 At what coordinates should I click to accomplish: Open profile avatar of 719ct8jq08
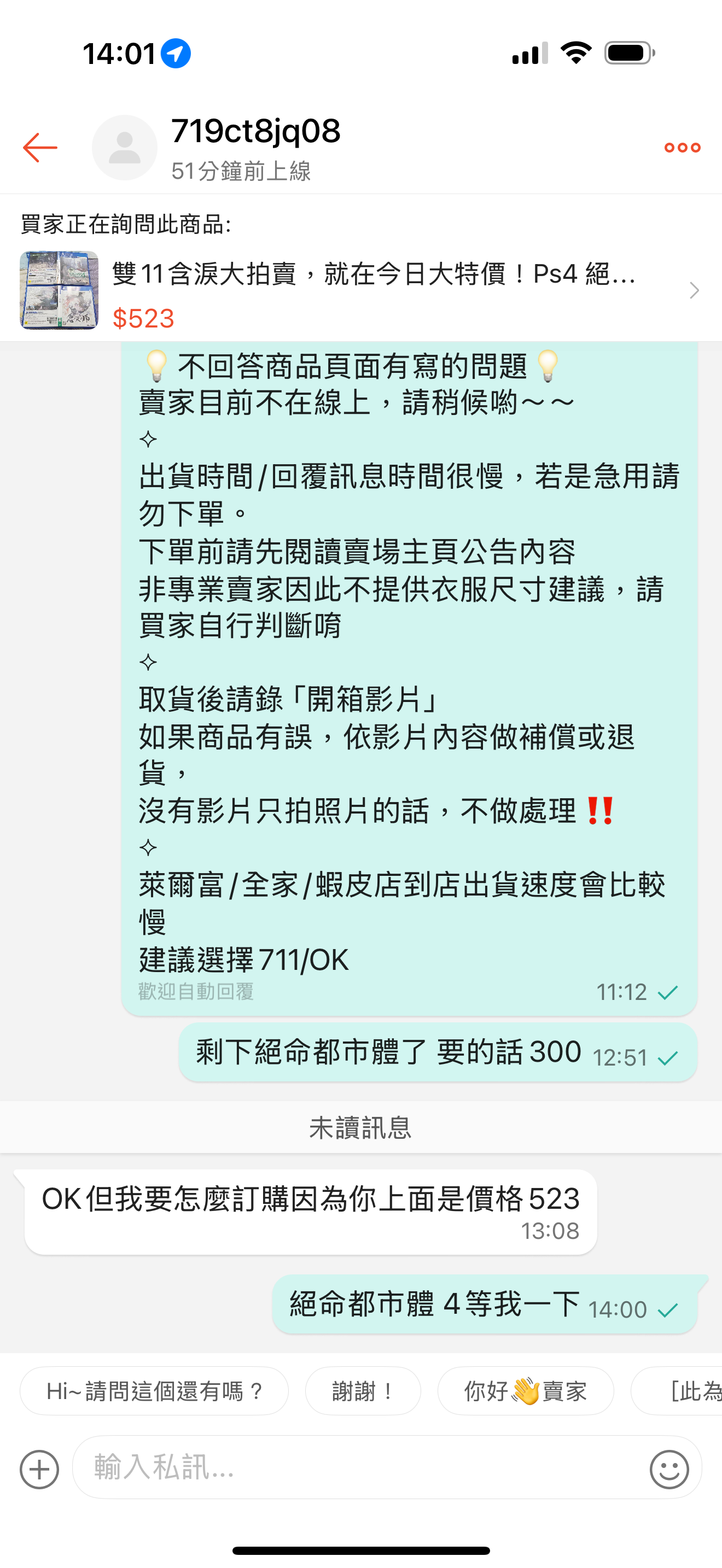(124, 147)
